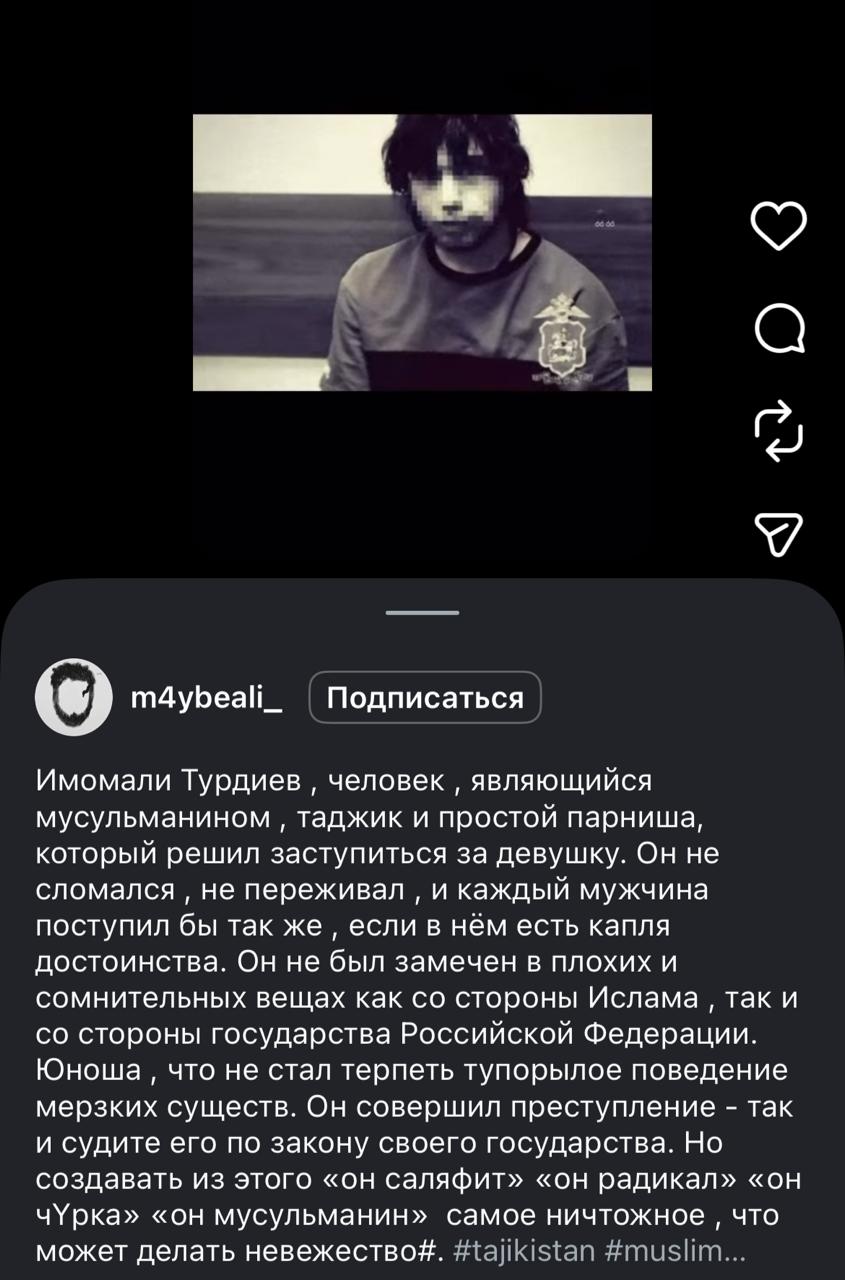
Task: Visit the m4ybeali_ username link
Action: [206, 697]
